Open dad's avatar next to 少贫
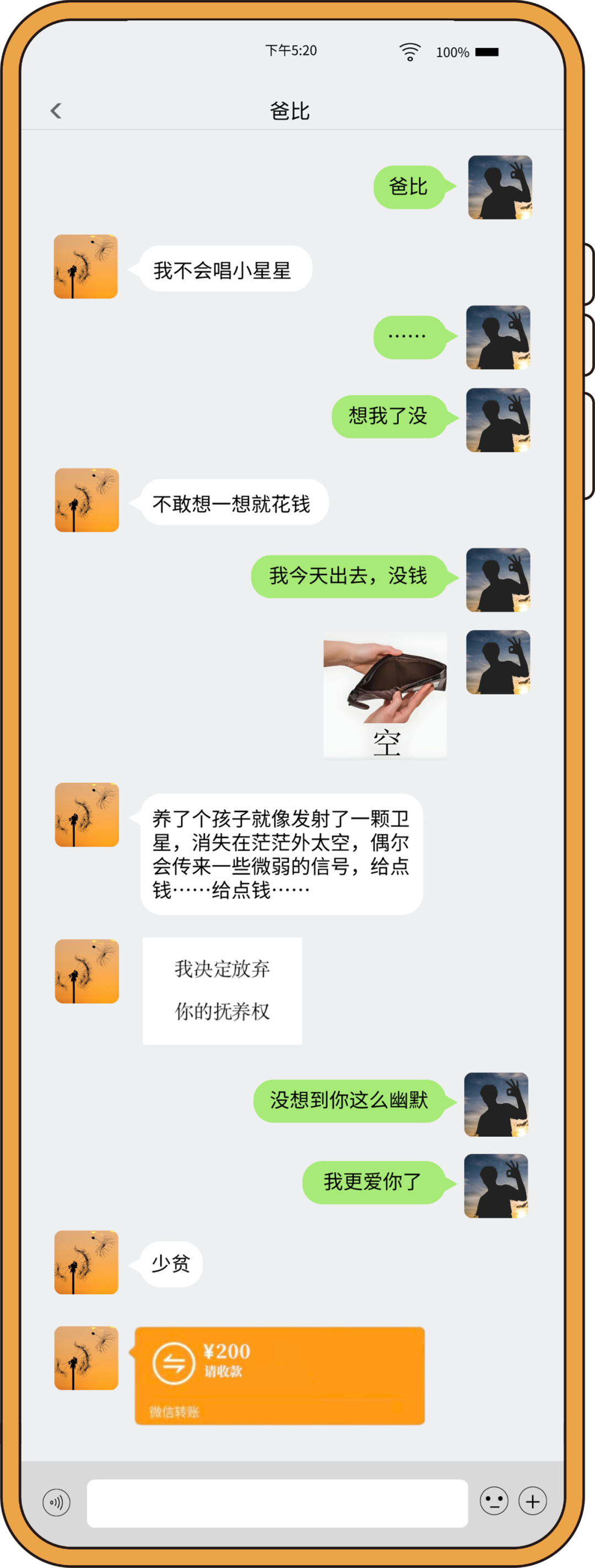 point(86,1262)
